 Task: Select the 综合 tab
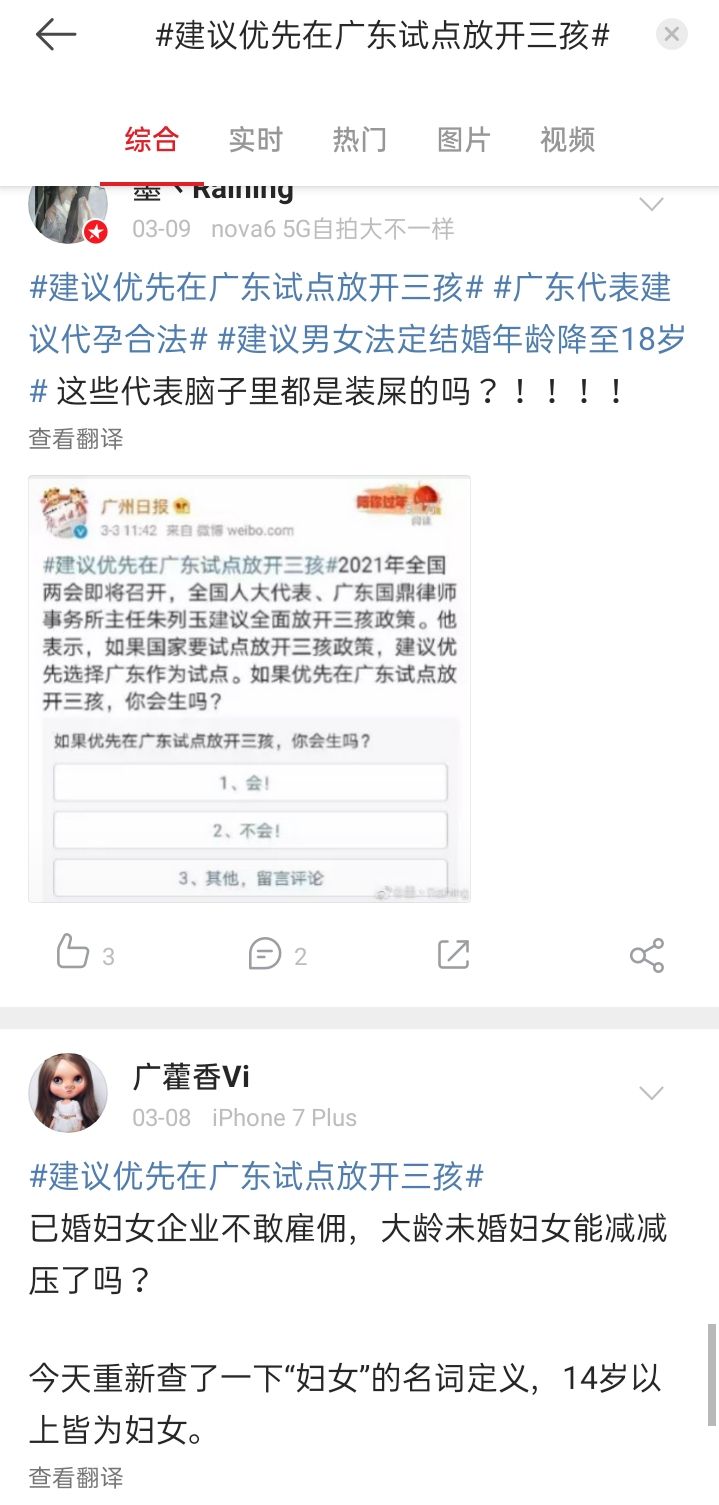[x=151, y=140]
